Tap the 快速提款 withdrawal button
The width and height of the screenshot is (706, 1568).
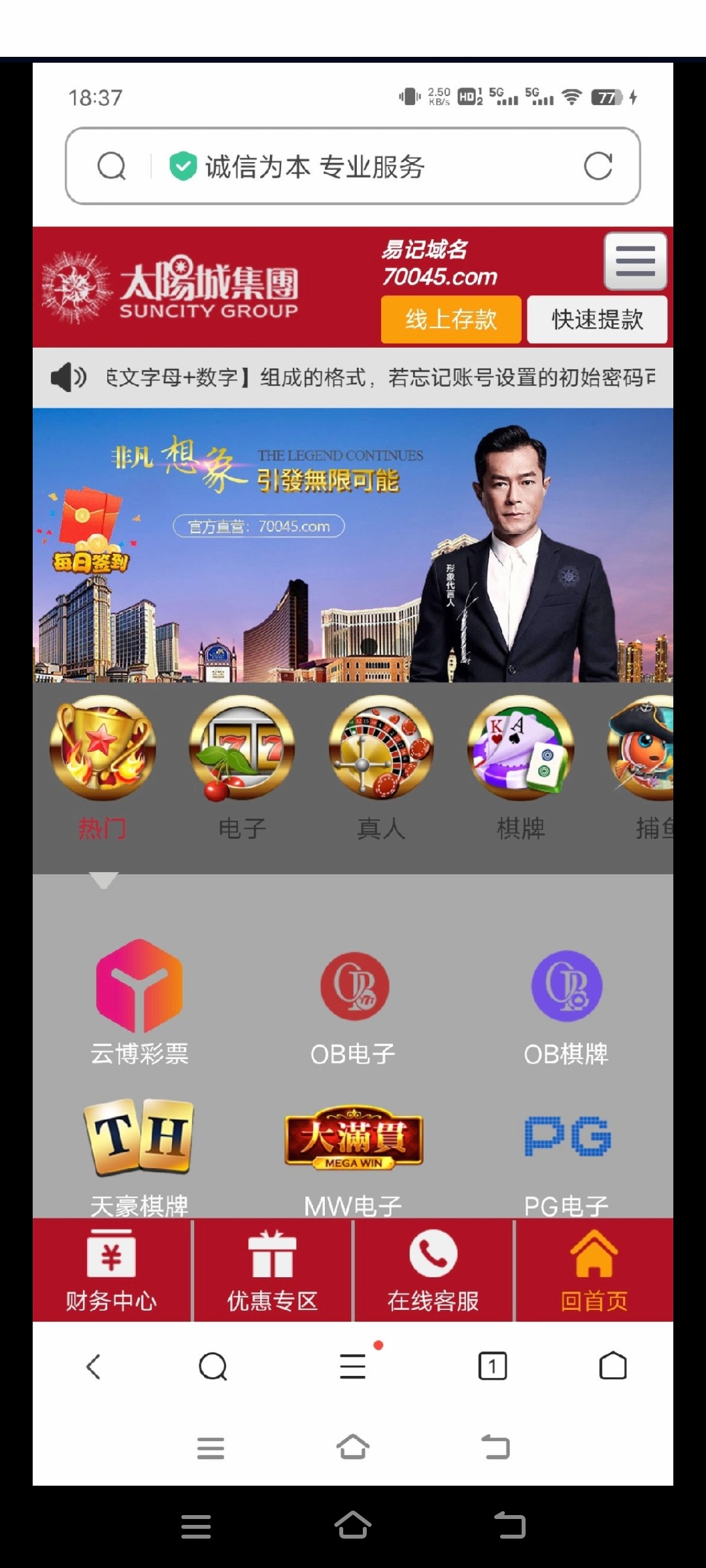click(x=597, y=319)
